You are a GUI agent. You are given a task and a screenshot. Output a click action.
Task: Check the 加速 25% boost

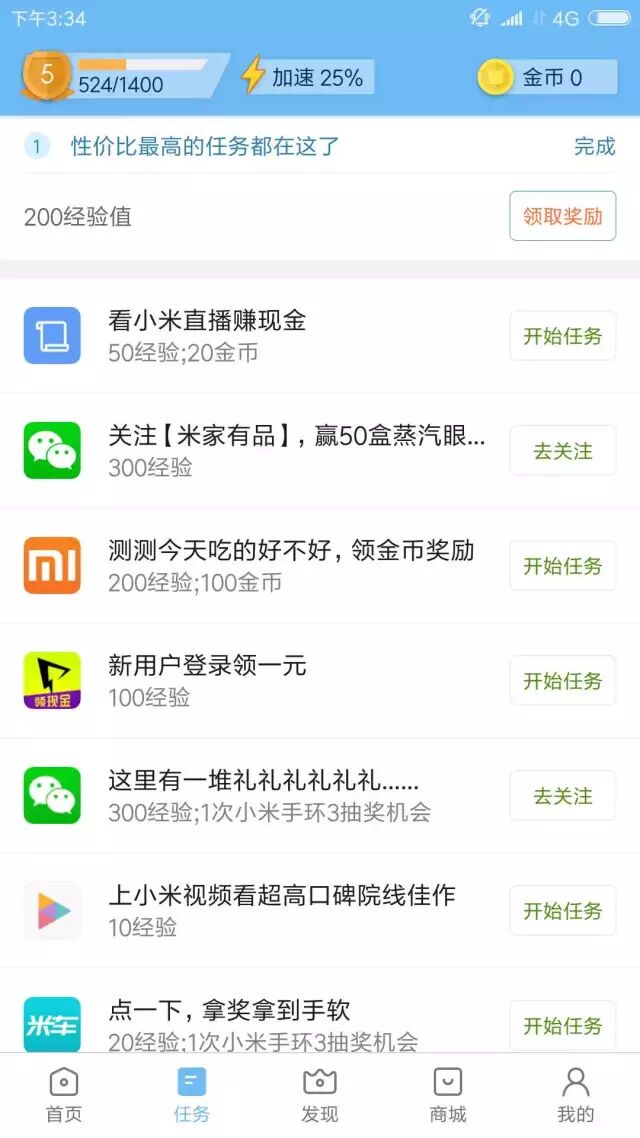click(306, 77)
